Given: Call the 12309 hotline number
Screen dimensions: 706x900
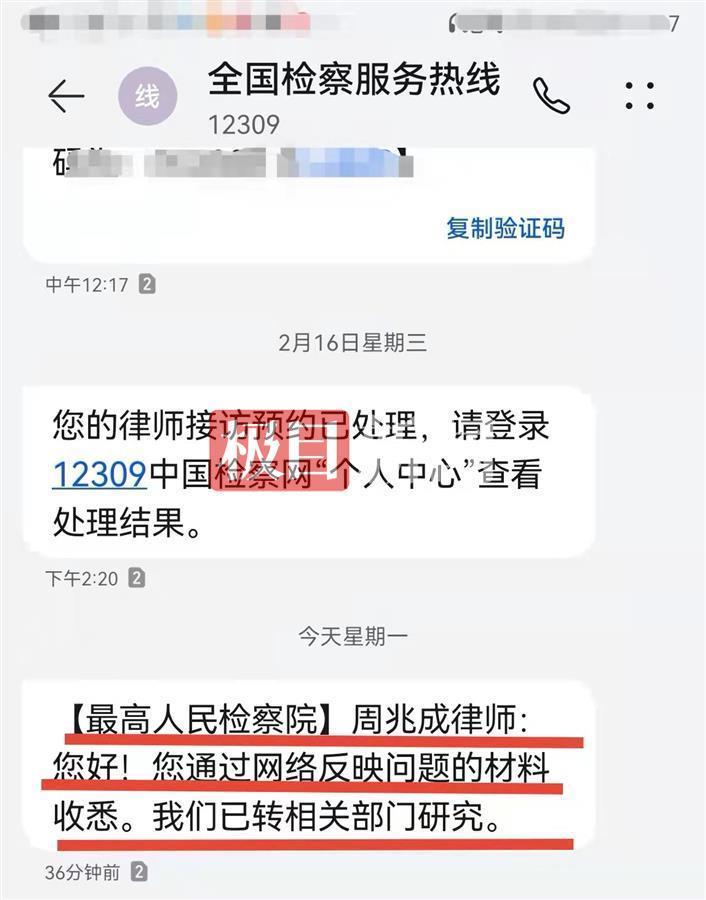Looking at the screenshot, I should (551, 96).
